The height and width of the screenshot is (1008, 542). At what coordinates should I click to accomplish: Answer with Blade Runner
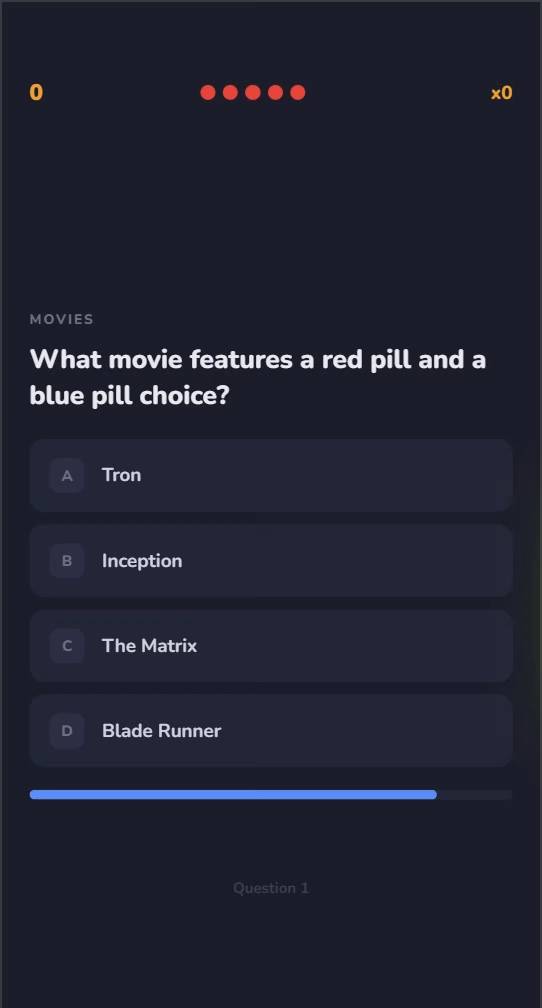(271, 730)
